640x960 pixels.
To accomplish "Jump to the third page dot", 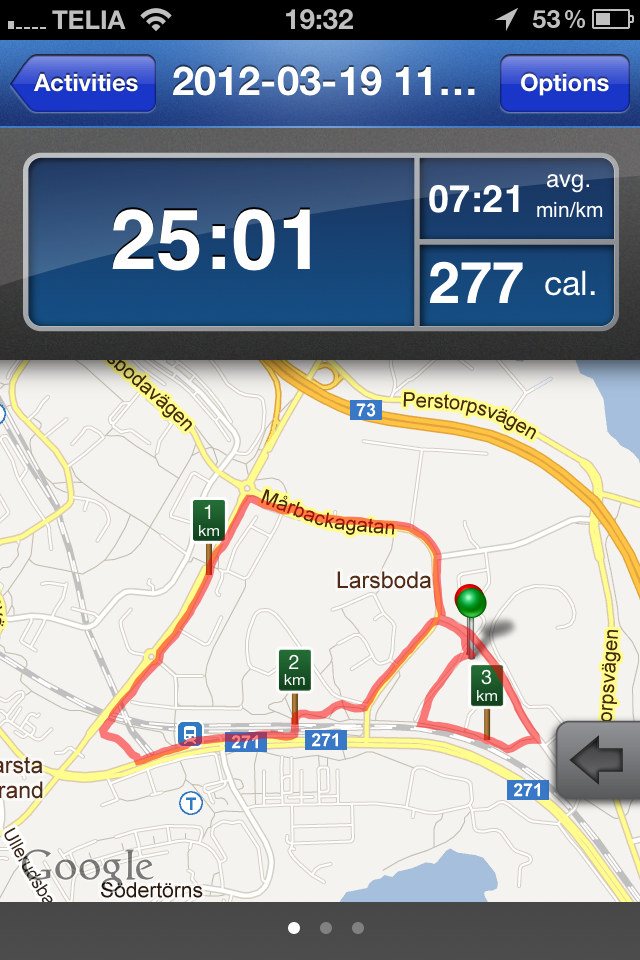I will click(x=358, y=928).
